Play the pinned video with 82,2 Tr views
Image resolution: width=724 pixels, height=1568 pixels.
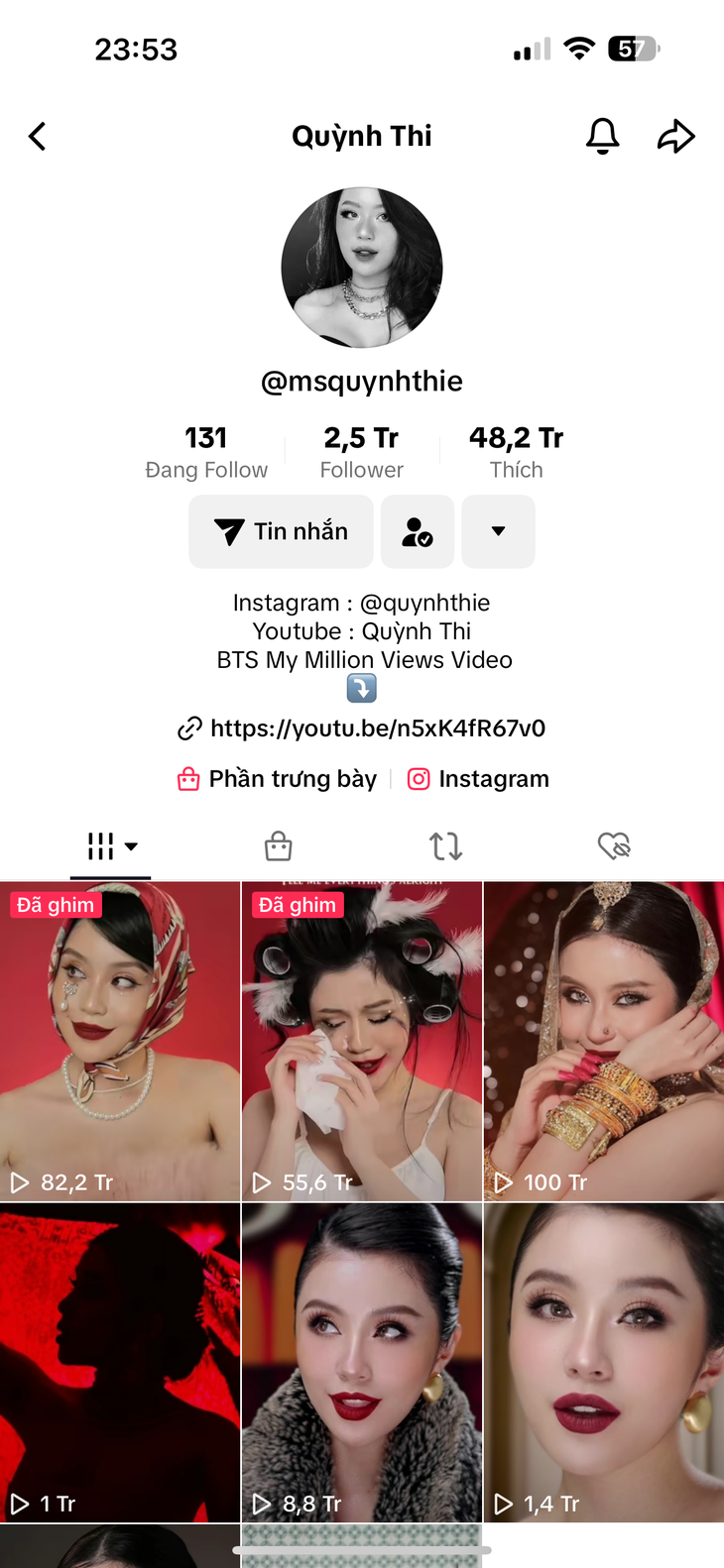click(120, 1041)
